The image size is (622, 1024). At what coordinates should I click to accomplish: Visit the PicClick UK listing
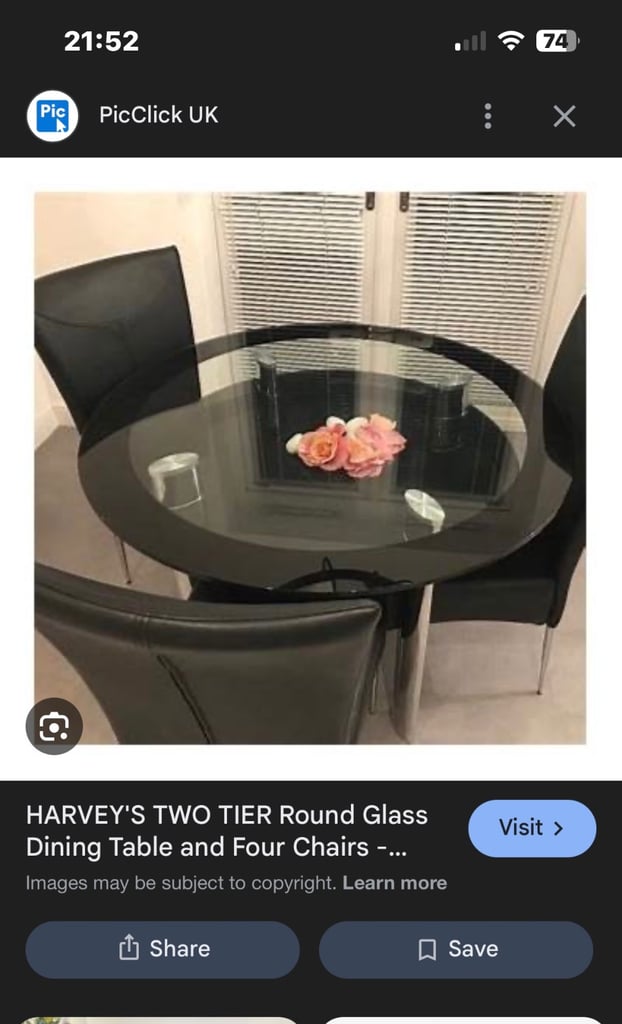(532, 828)
